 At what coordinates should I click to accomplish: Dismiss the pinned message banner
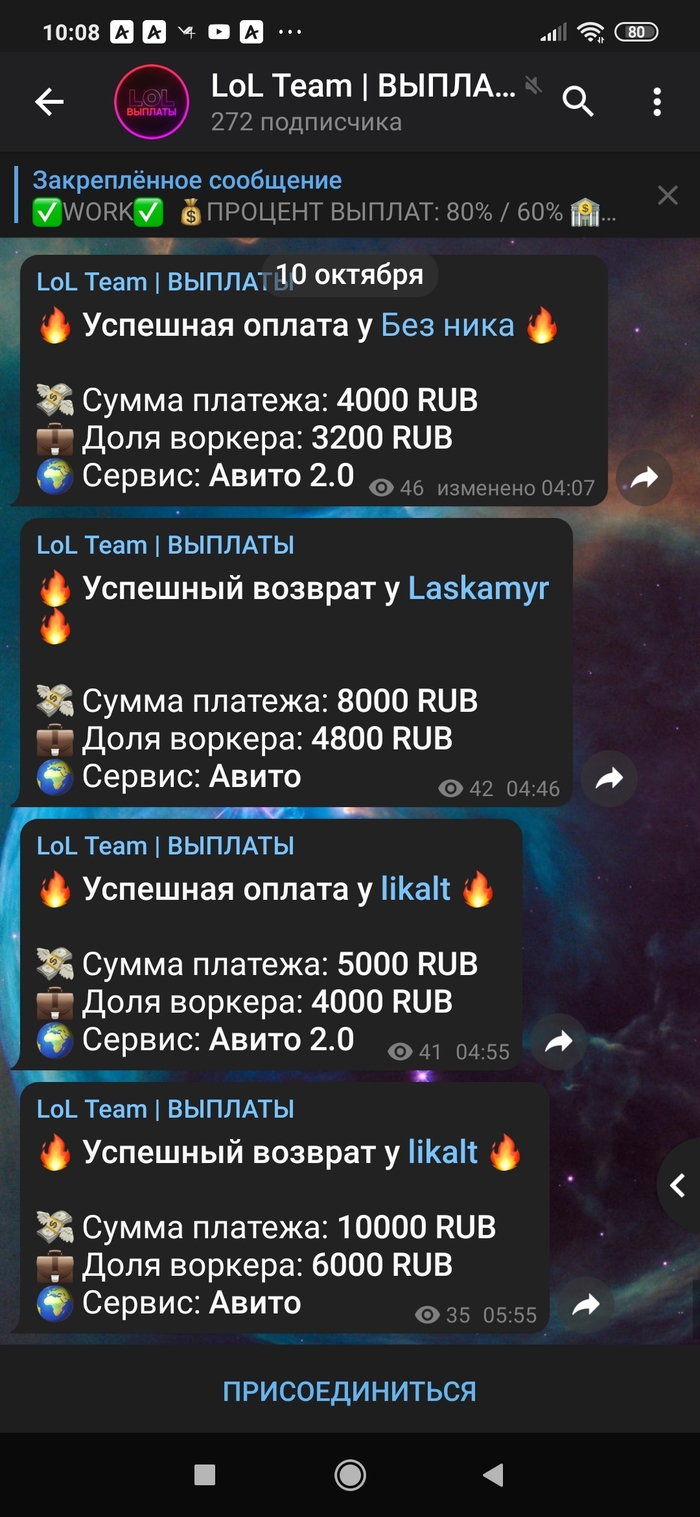(x=667, y=196)
